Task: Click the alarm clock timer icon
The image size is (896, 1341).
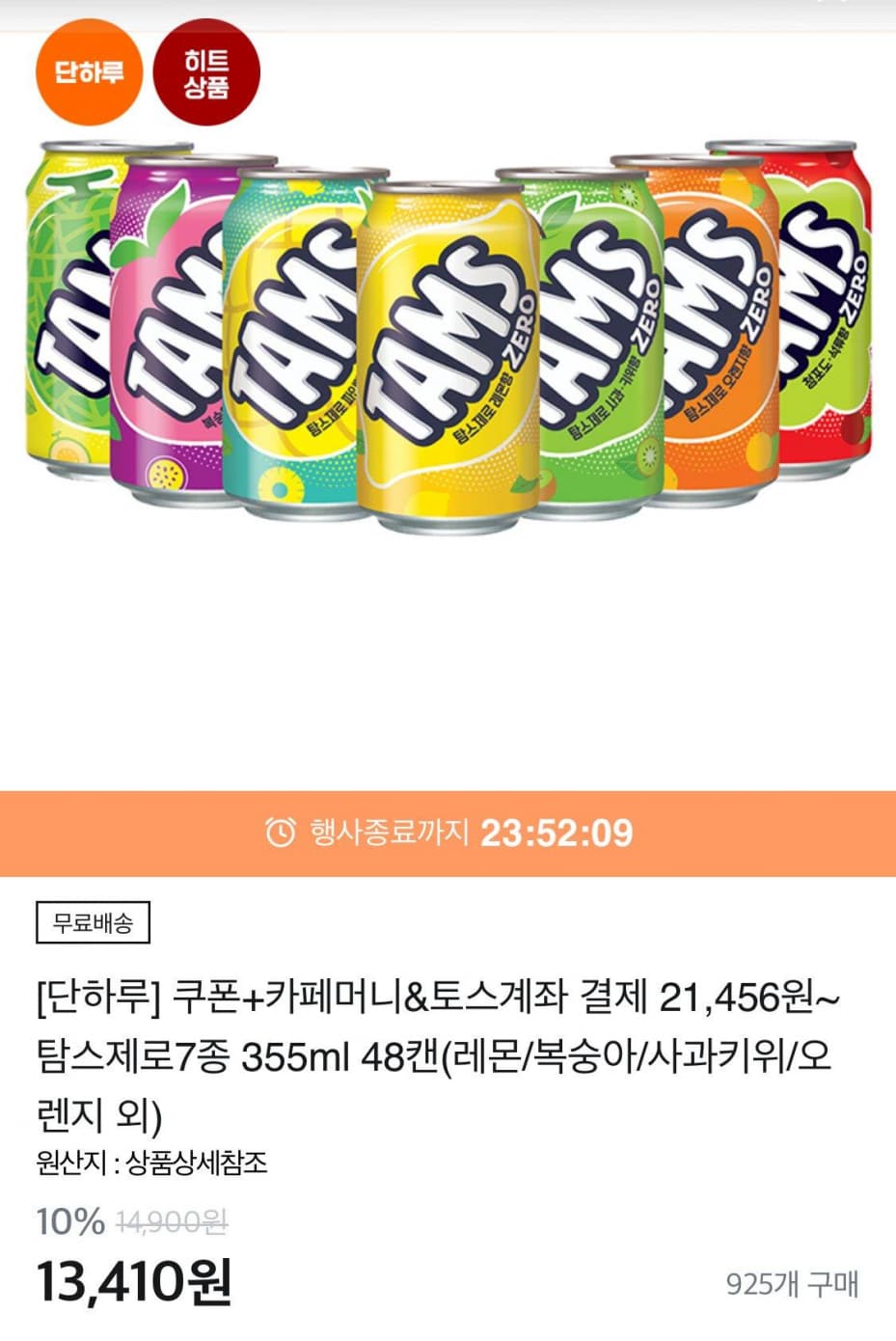Action: [x=280, y=830]
